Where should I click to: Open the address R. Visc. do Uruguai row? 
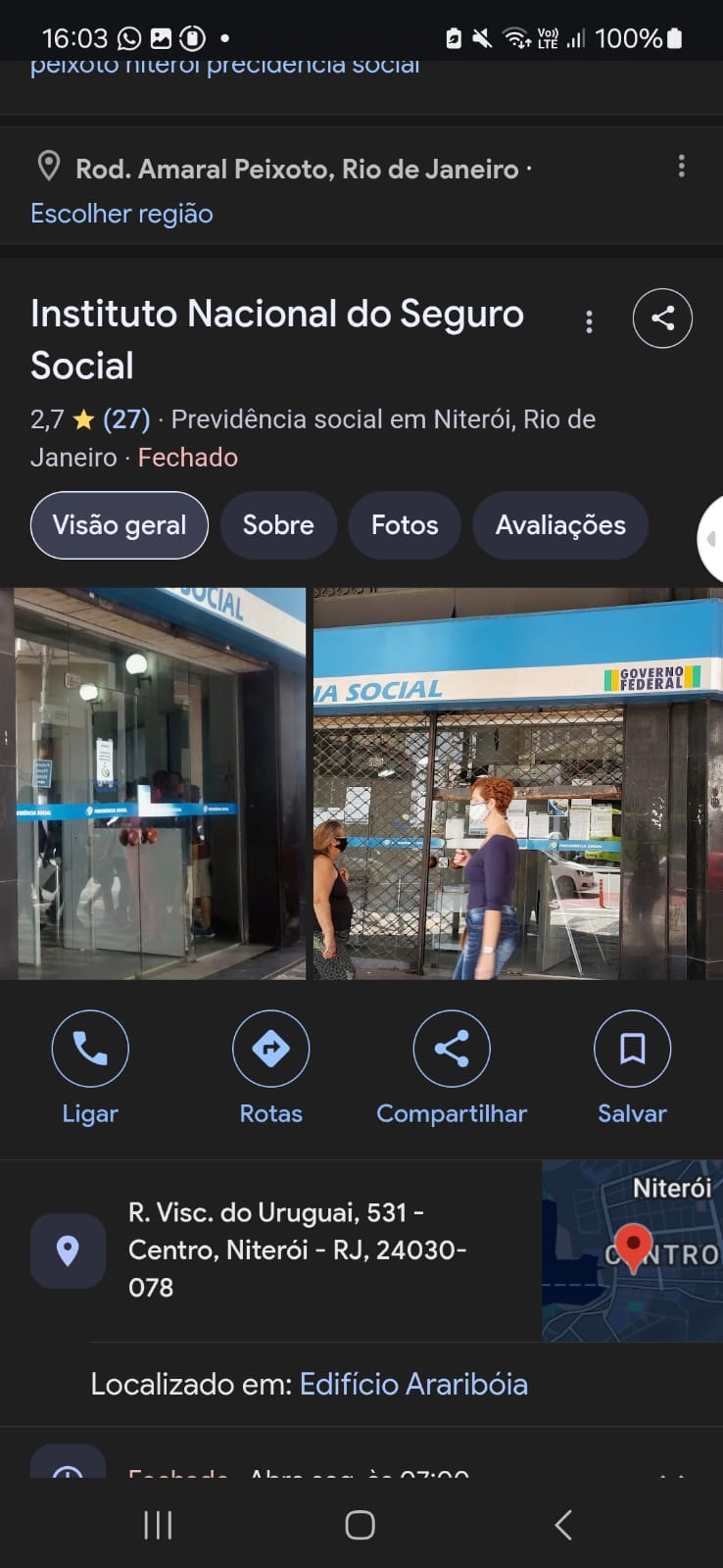point(294,1249)
